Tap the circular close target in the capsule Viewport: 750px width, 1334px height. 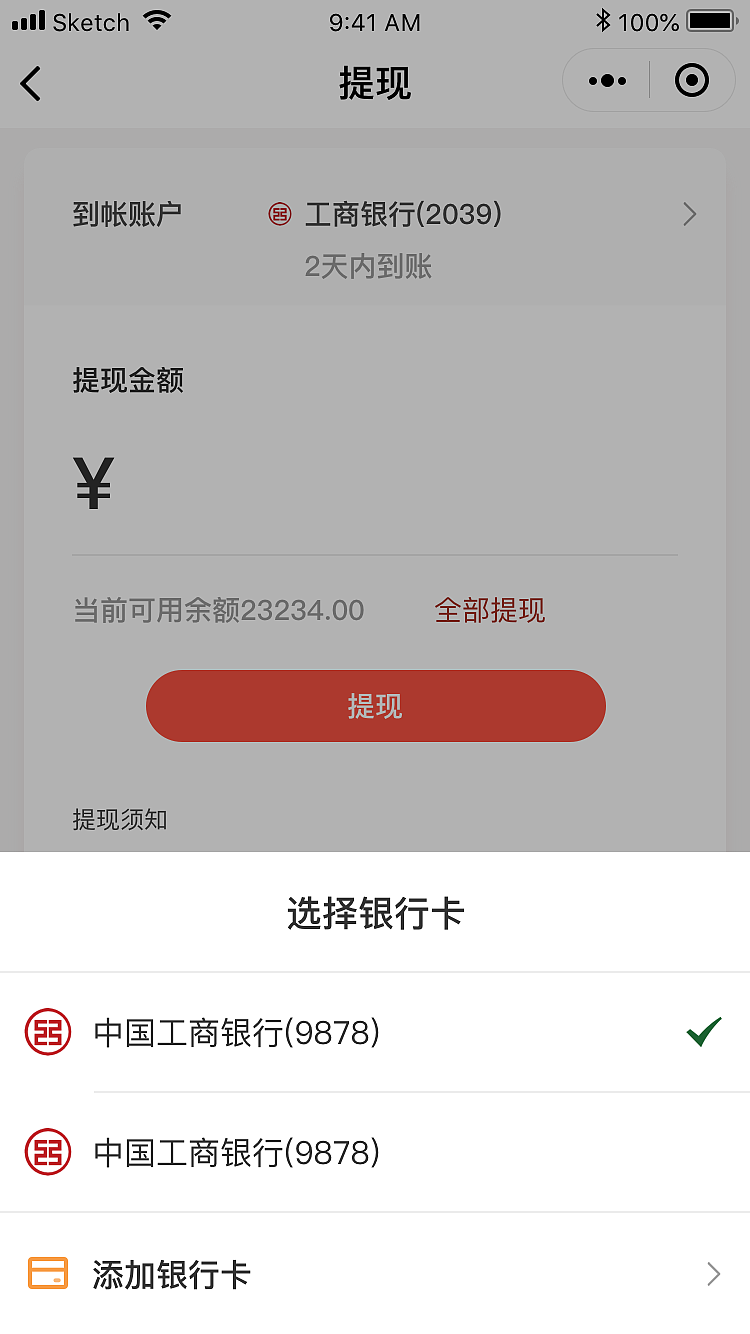point(691,80)
